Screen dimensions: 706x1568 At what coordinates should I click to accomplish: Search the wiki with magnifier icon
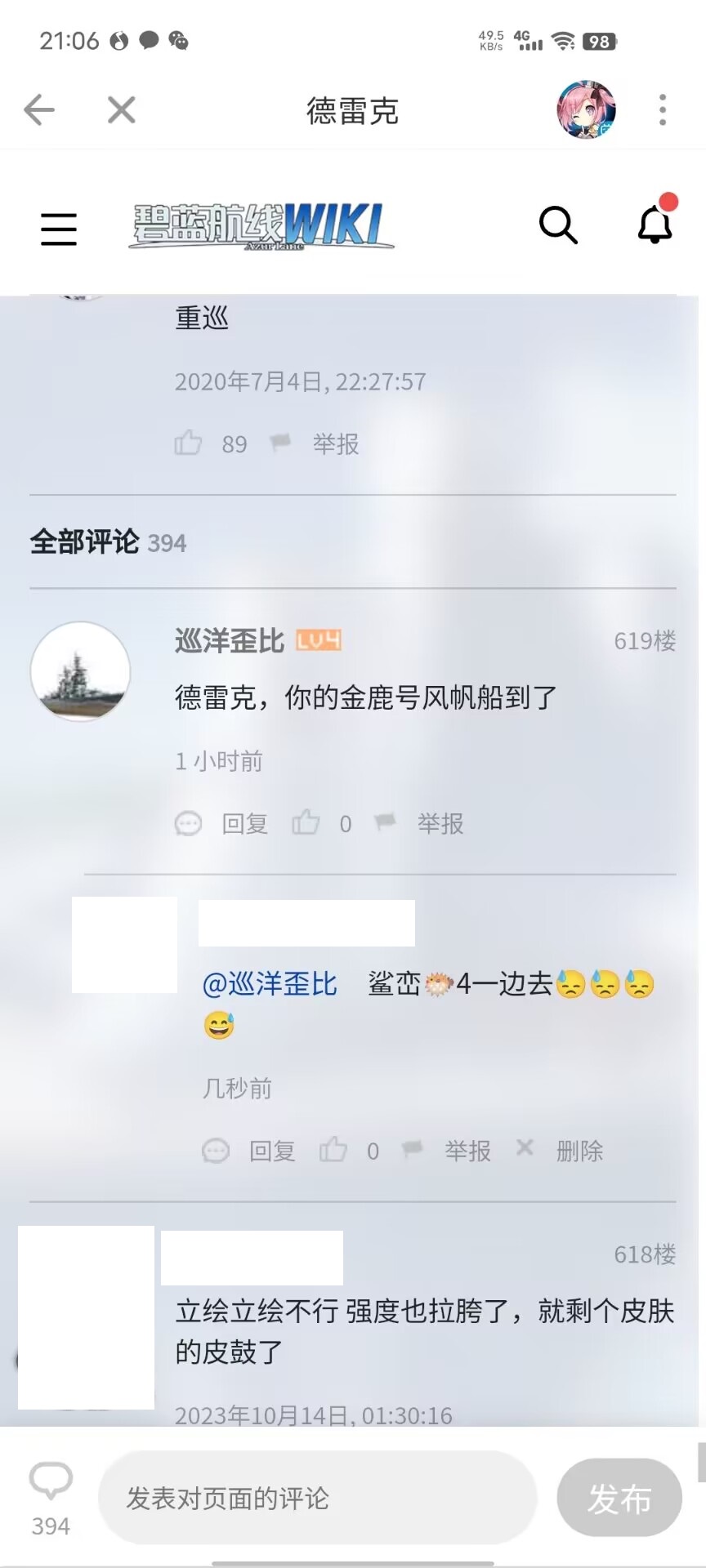click(x=558, y=225)
